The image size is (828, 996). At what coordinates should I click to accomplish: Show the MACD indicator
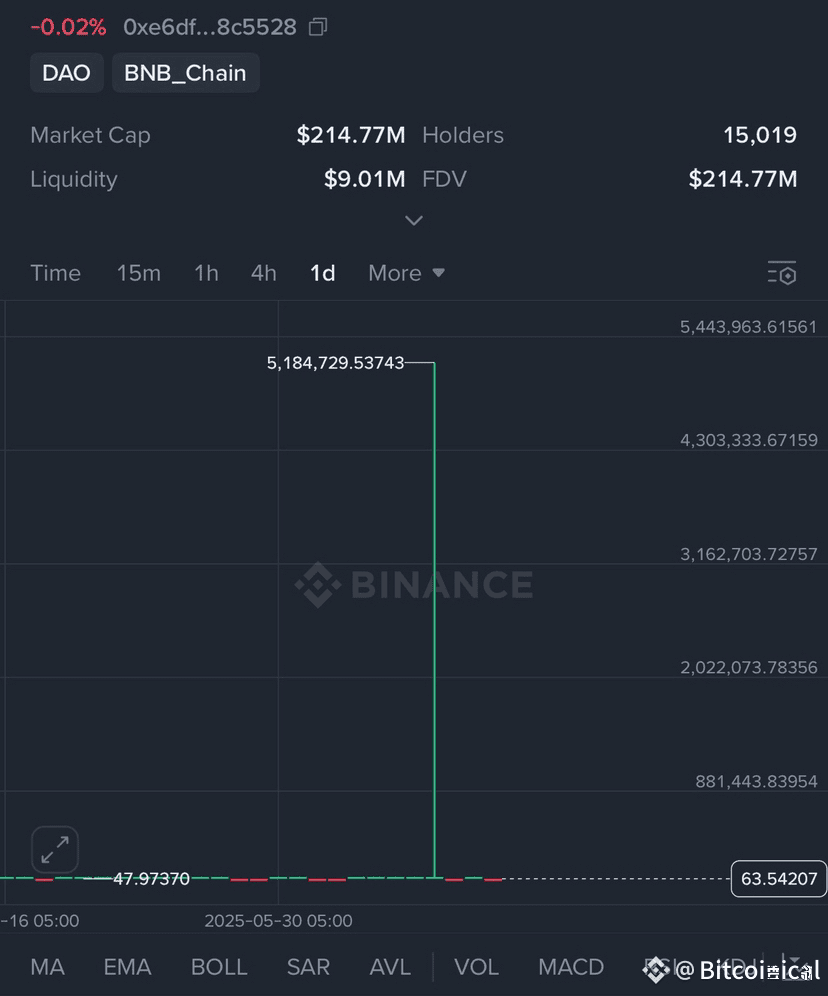point(570,967)
